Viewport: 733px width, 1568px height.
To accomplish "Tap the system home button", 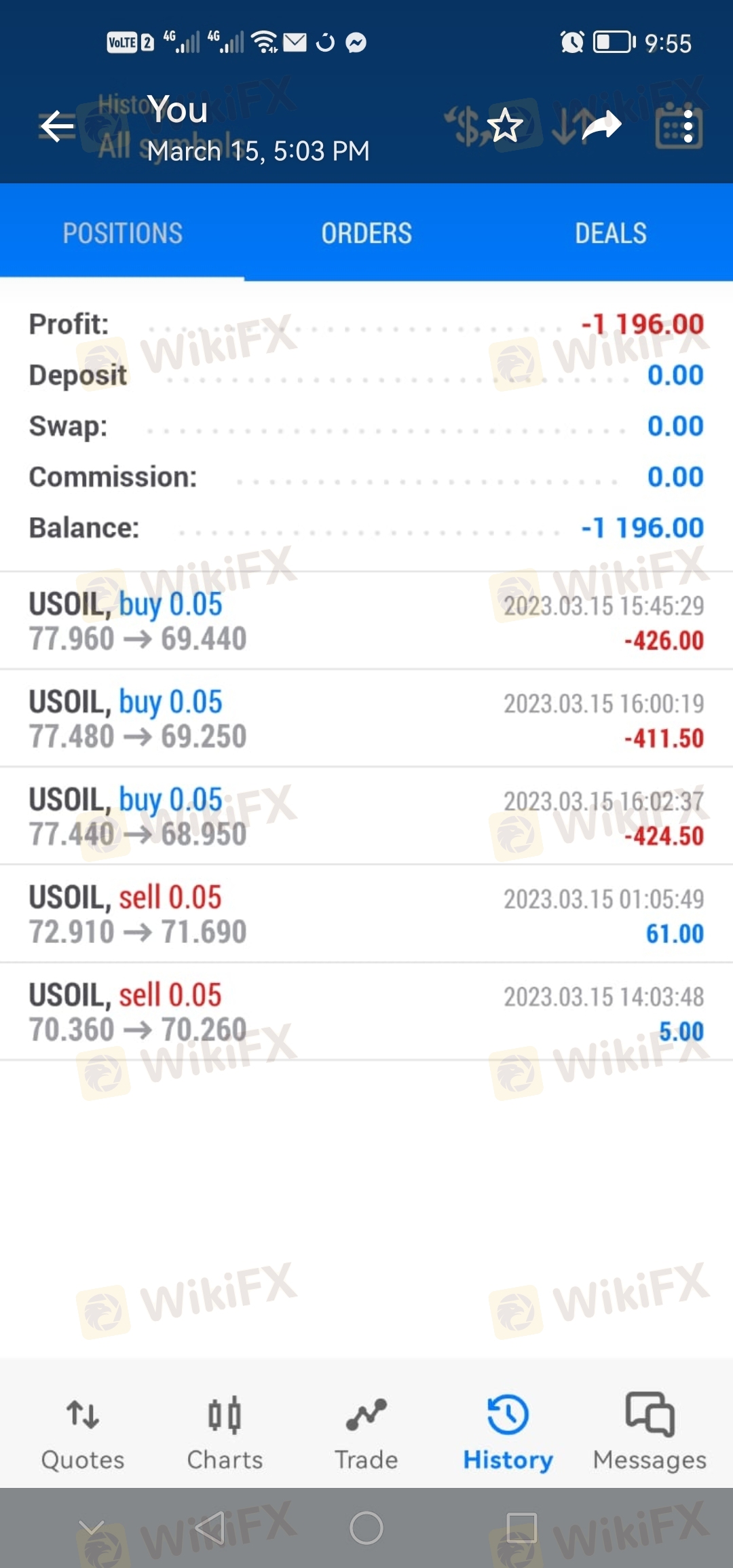I will point(366,1528).
